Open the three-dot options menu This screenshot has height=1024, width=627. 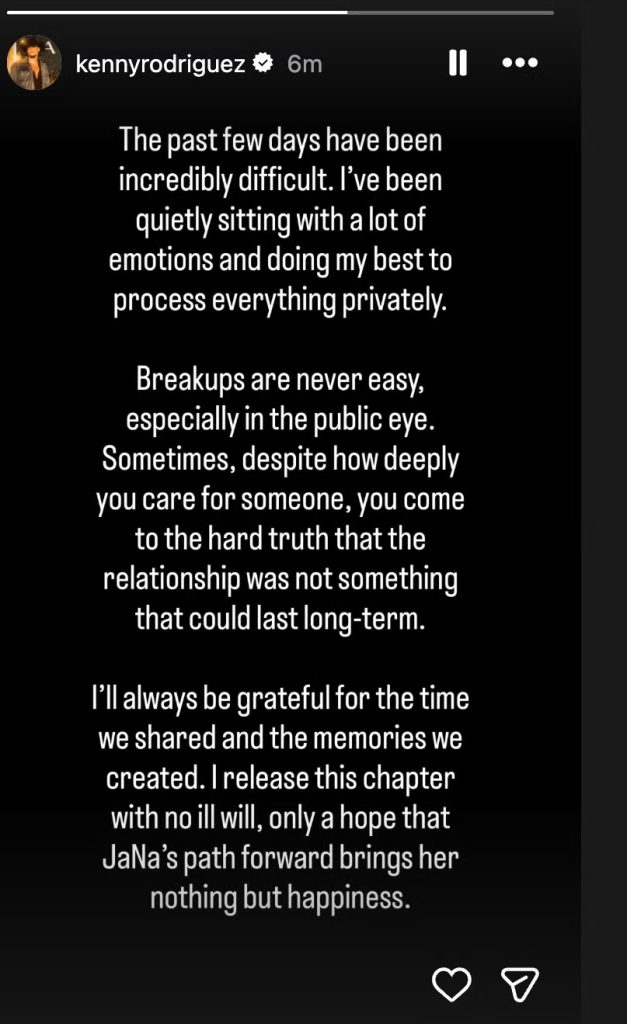(x=520, y=63)
